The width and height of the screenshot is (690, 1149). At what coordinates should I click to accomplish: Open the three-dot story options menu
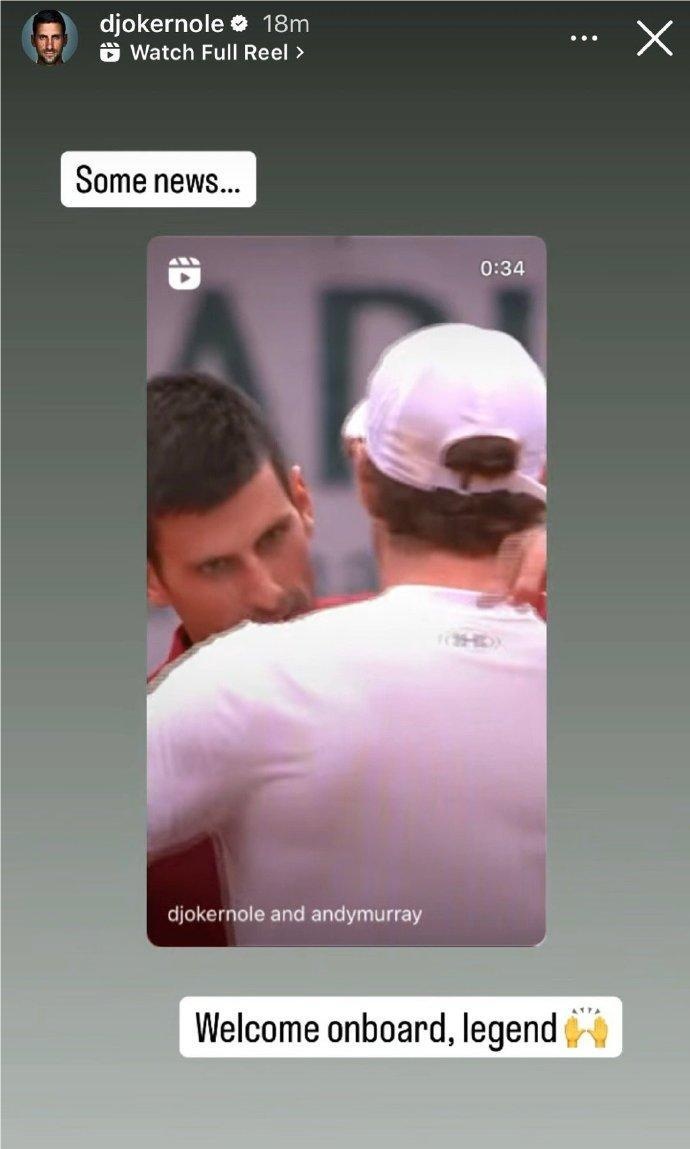pos(584,38)
